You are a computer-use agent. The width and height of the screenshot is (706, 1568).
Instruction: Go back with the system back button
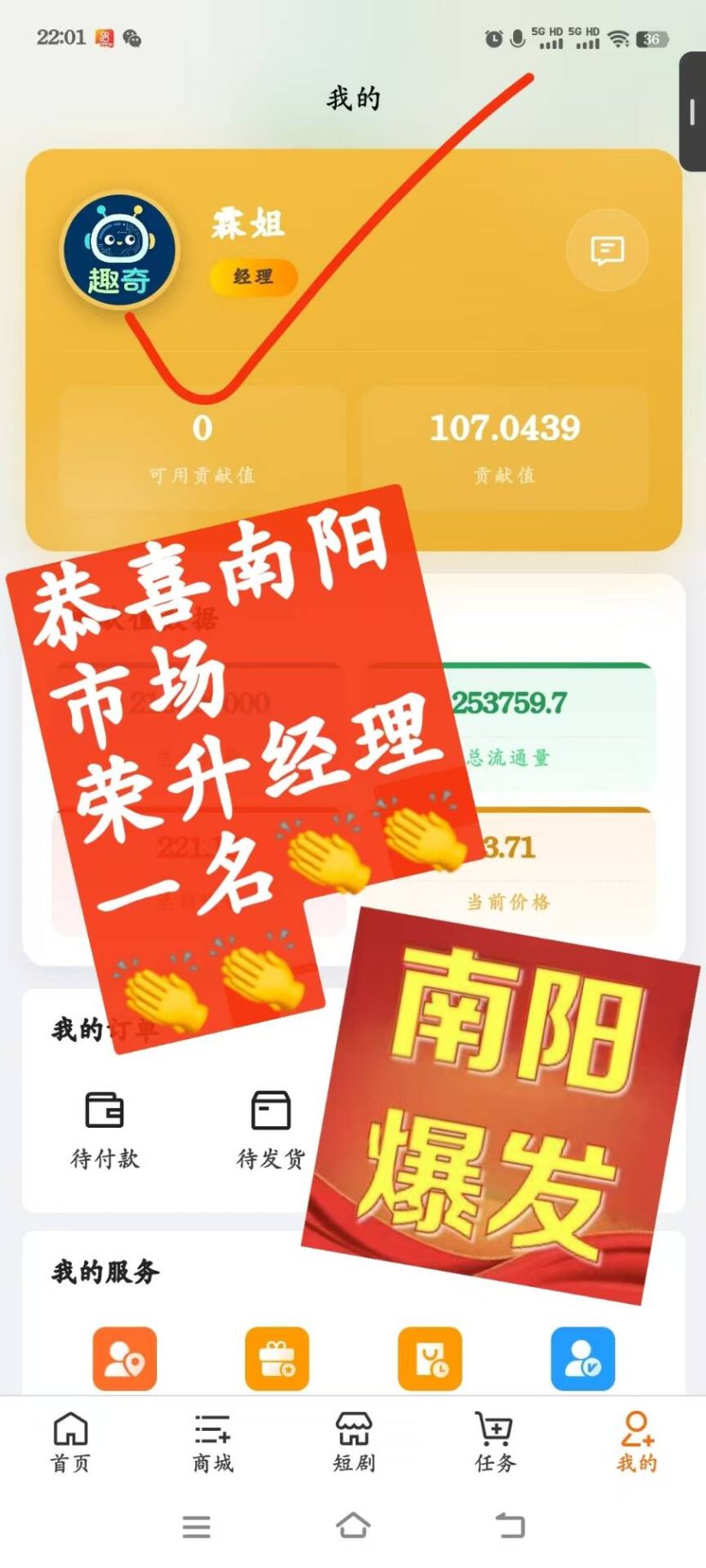[x=510, y=1525]
